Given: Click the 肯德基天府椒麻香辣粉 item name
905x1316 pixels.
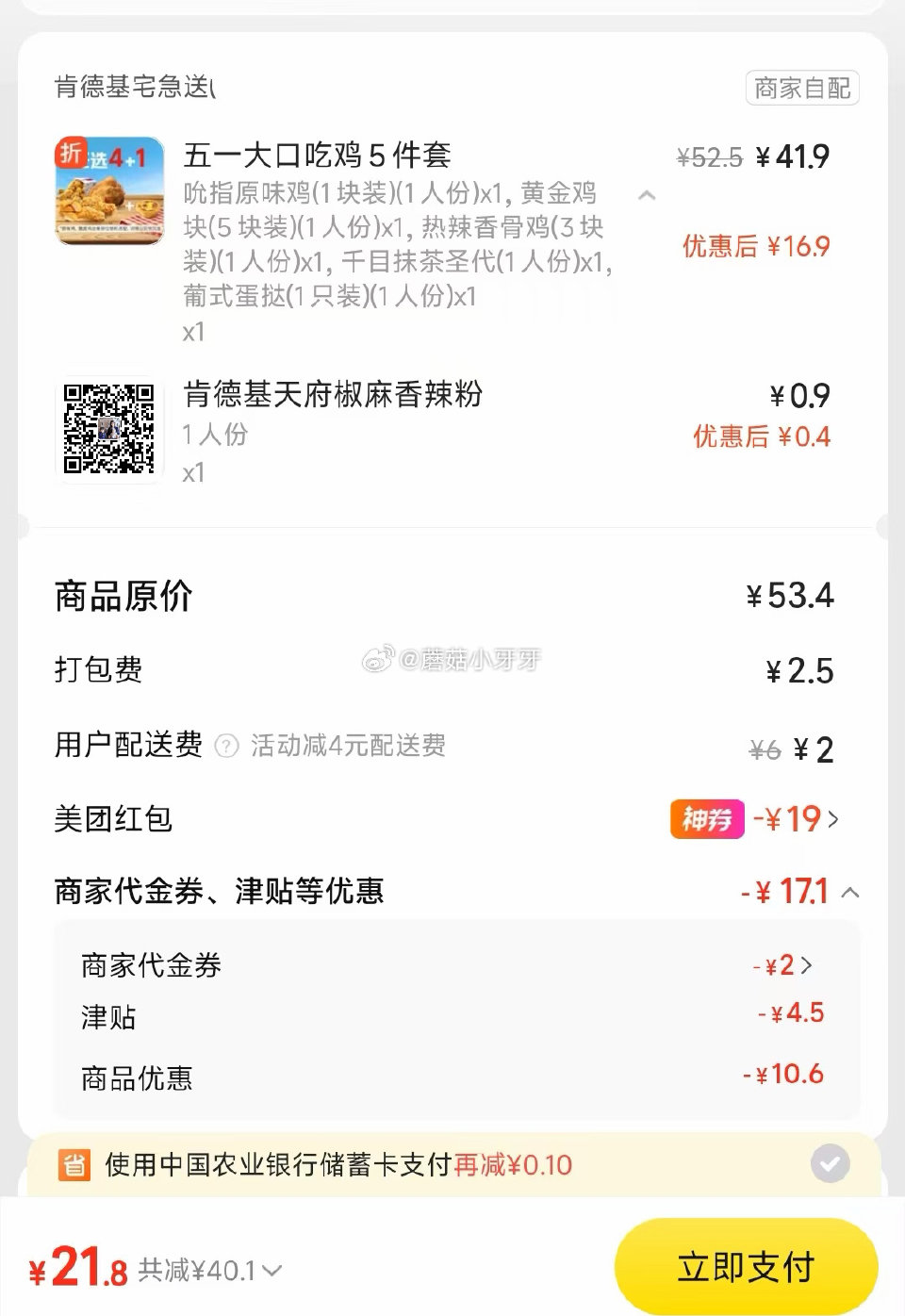Looking at the screenshot, I should coord(332,396).
